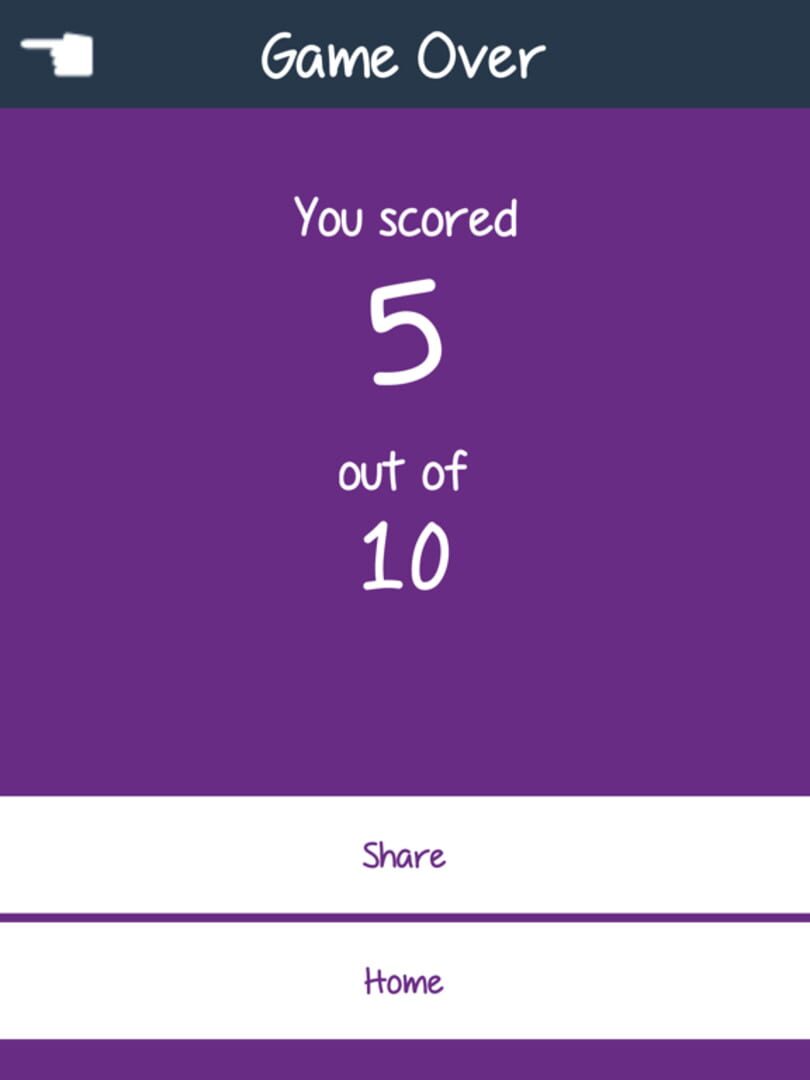Tap the pointing hand back icon
The width and height of the screenshot is (810, 1080).
(x=57, y=55)
